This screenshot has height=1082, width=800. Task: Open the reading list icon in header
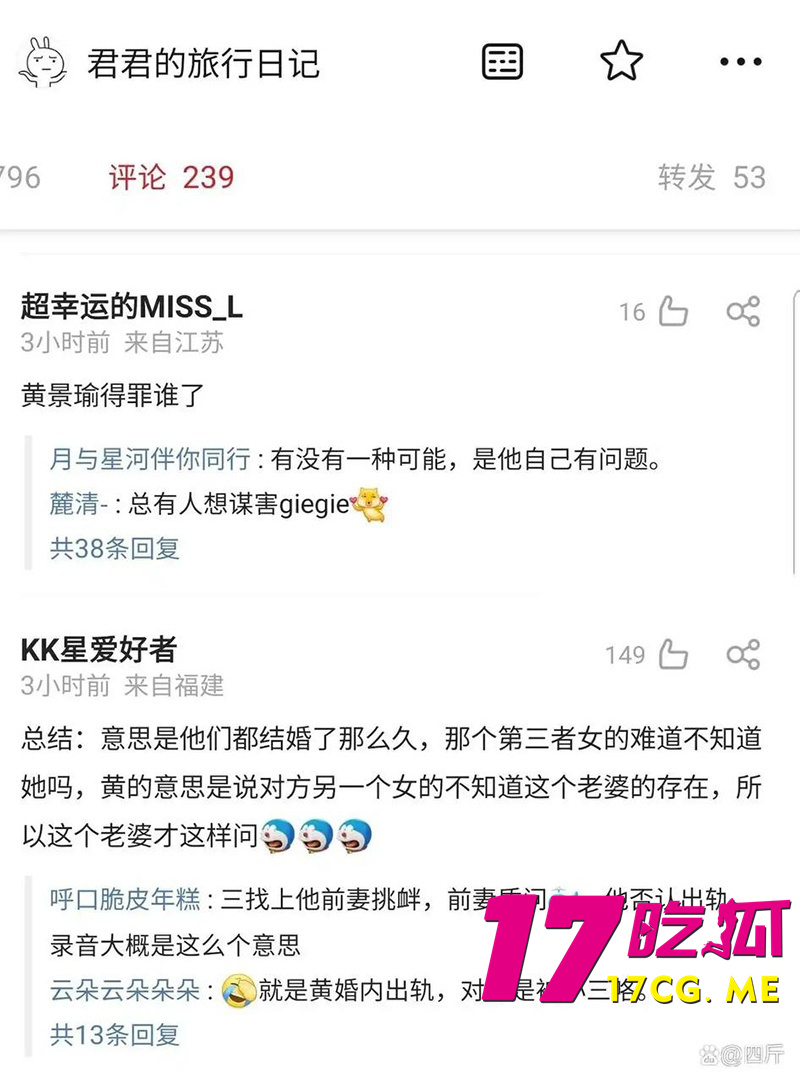[502, 62]
